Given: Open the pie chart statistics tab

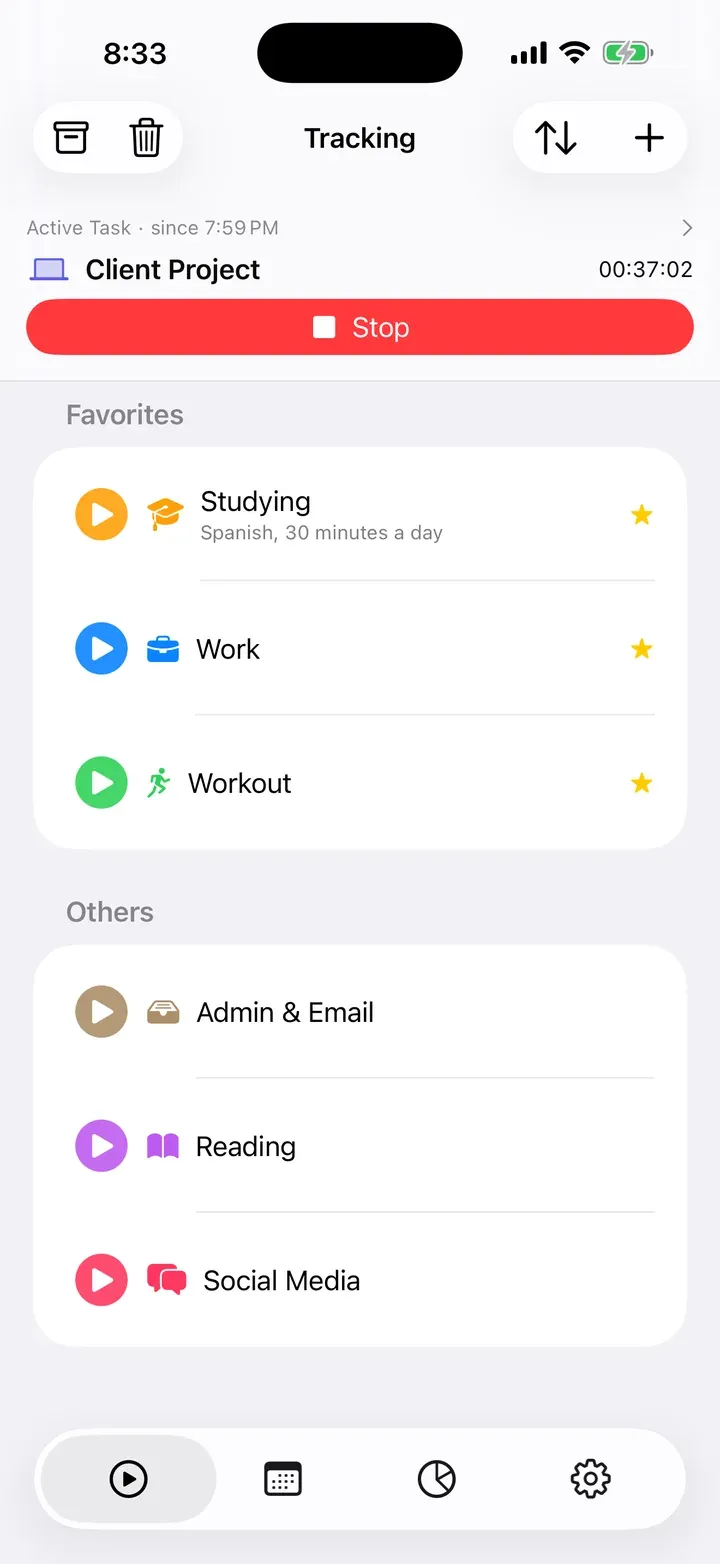Looking at the screenshot, I should tap(437, 1479).
